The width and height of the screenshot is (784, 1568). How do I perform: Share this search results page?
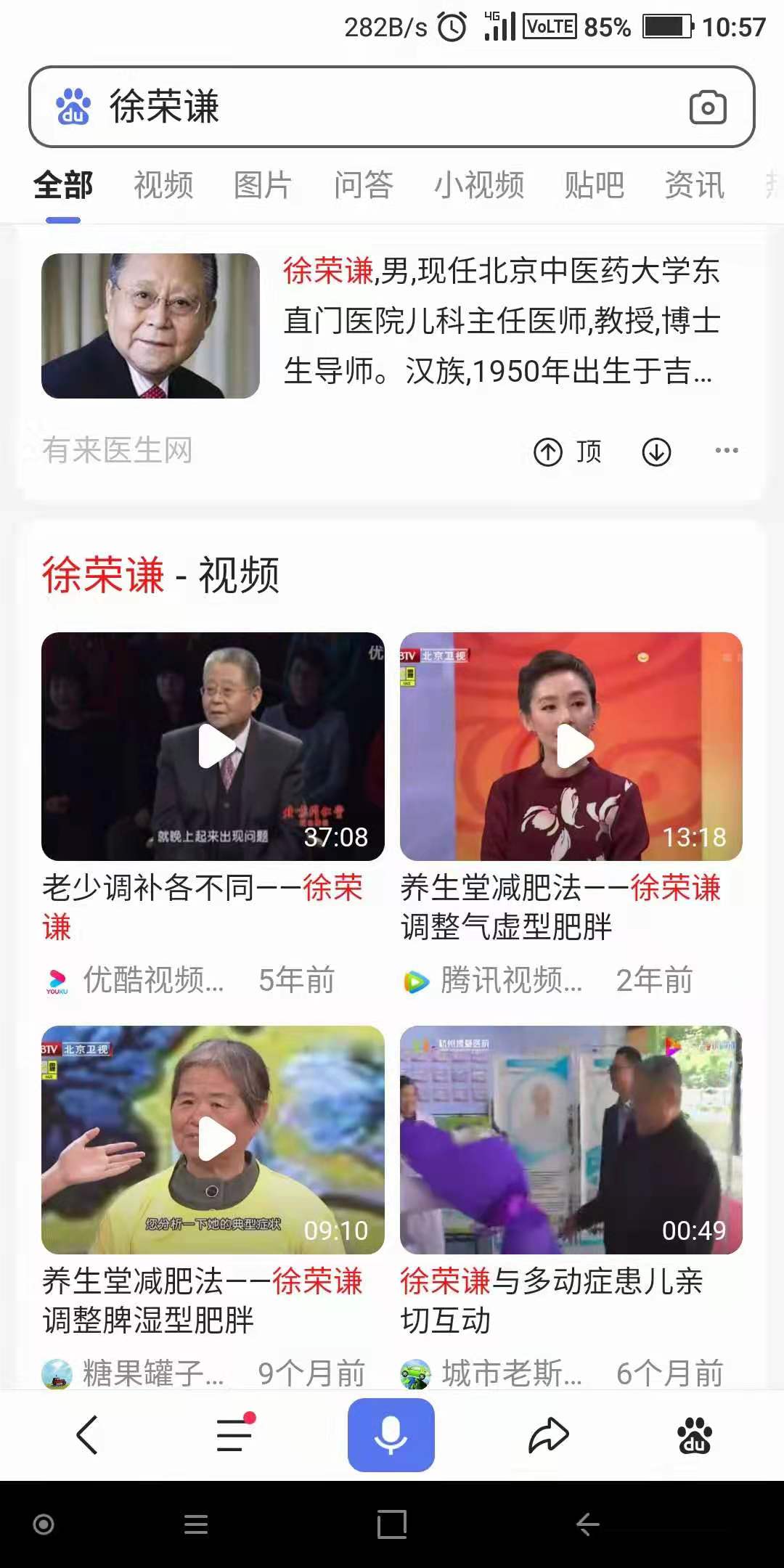click(548, 1435)
